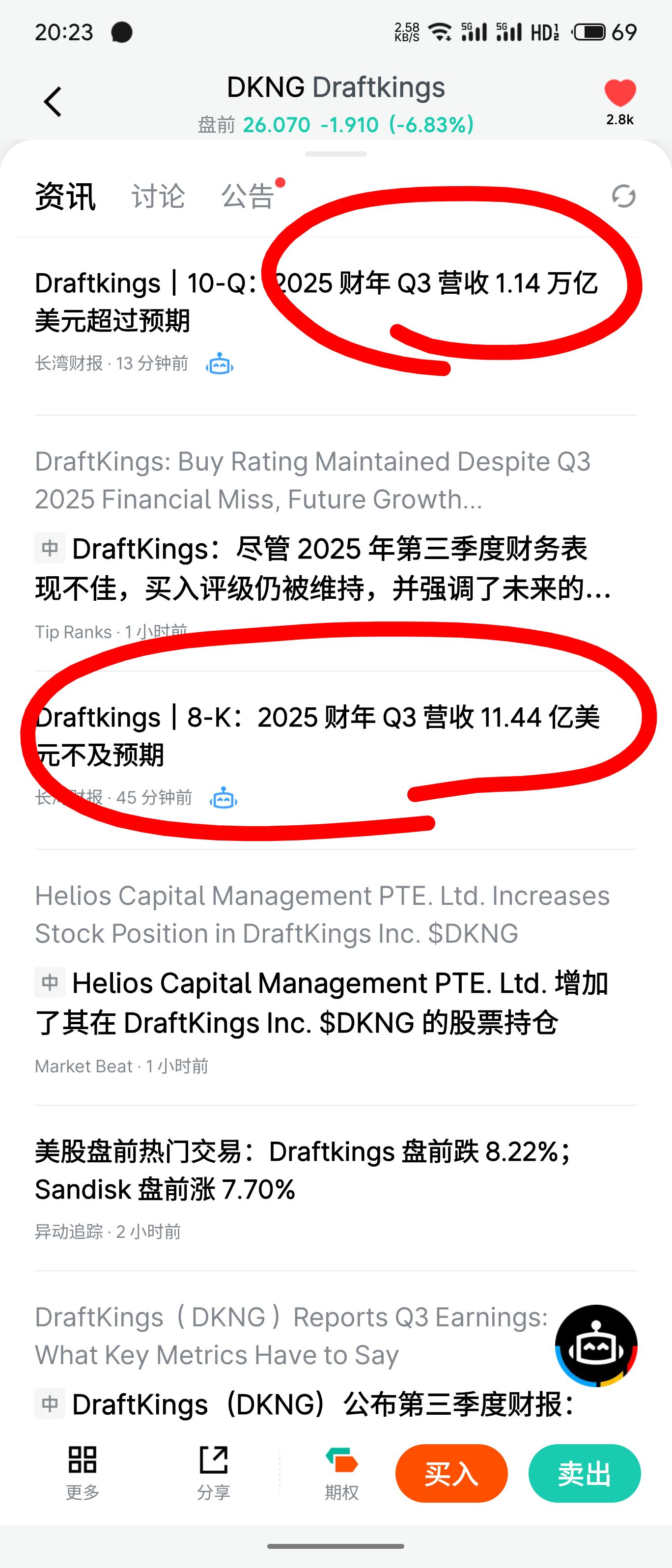Refresh the news list

click(x=623, y=196)
